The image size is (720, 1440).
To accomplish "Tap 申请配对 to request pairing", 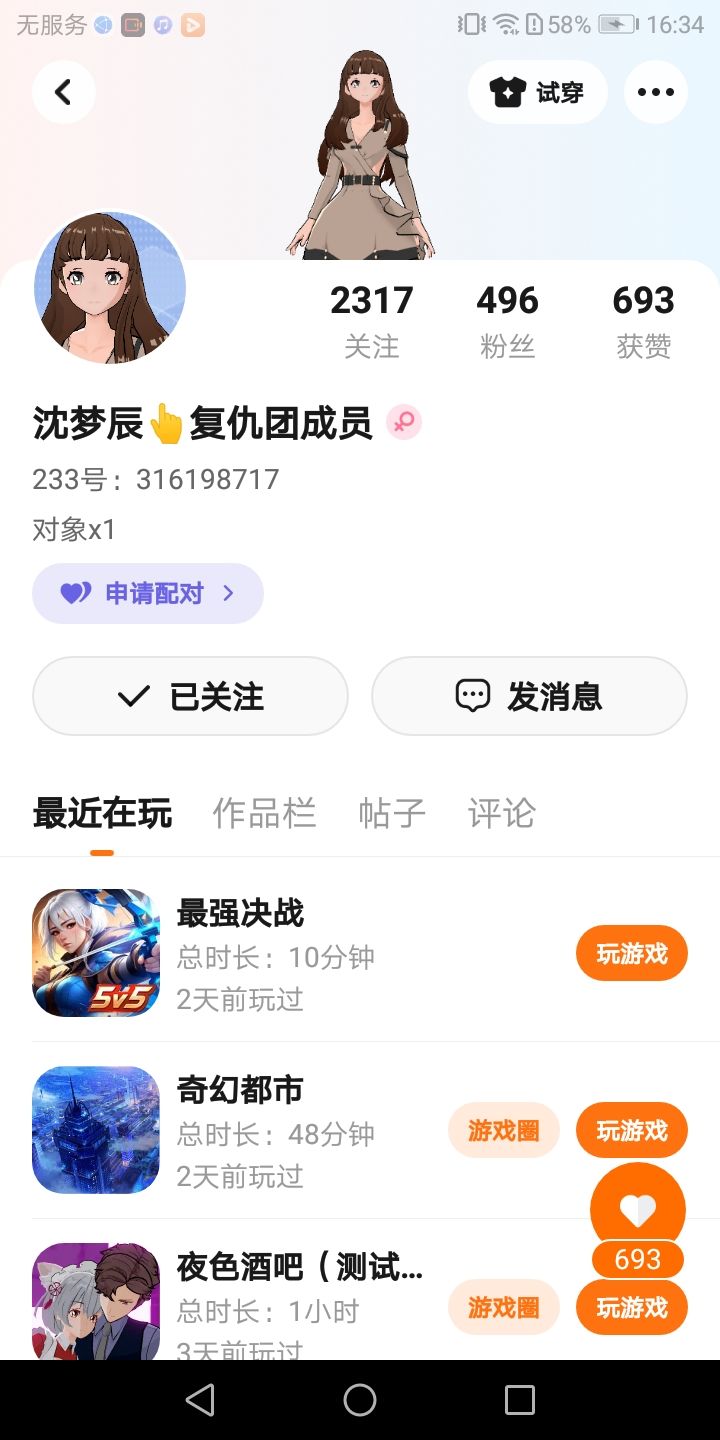I will point(148,593).
